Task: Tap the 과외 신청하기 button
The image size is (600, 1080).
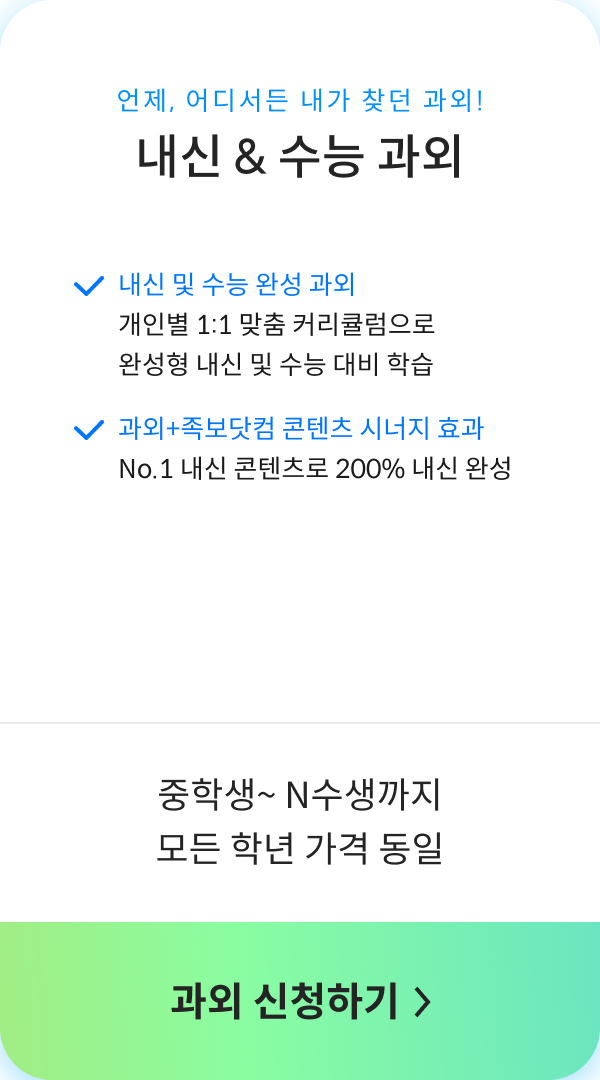Action: point(300,1001)
